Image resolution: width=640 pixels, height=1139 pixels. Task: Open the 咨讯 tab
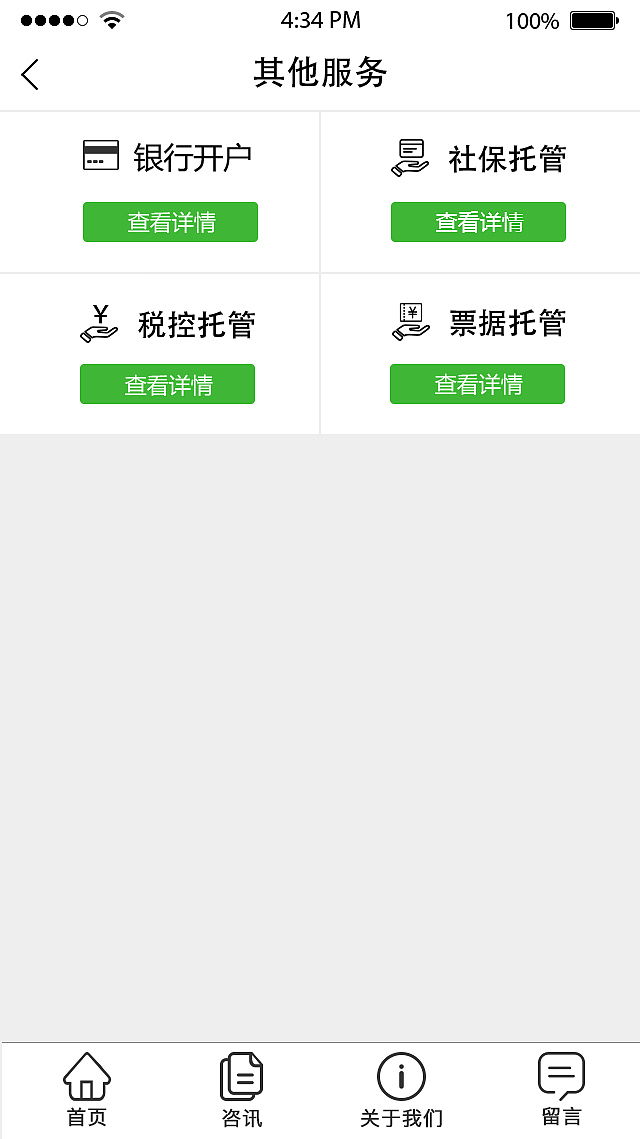tap(242, 1089)
